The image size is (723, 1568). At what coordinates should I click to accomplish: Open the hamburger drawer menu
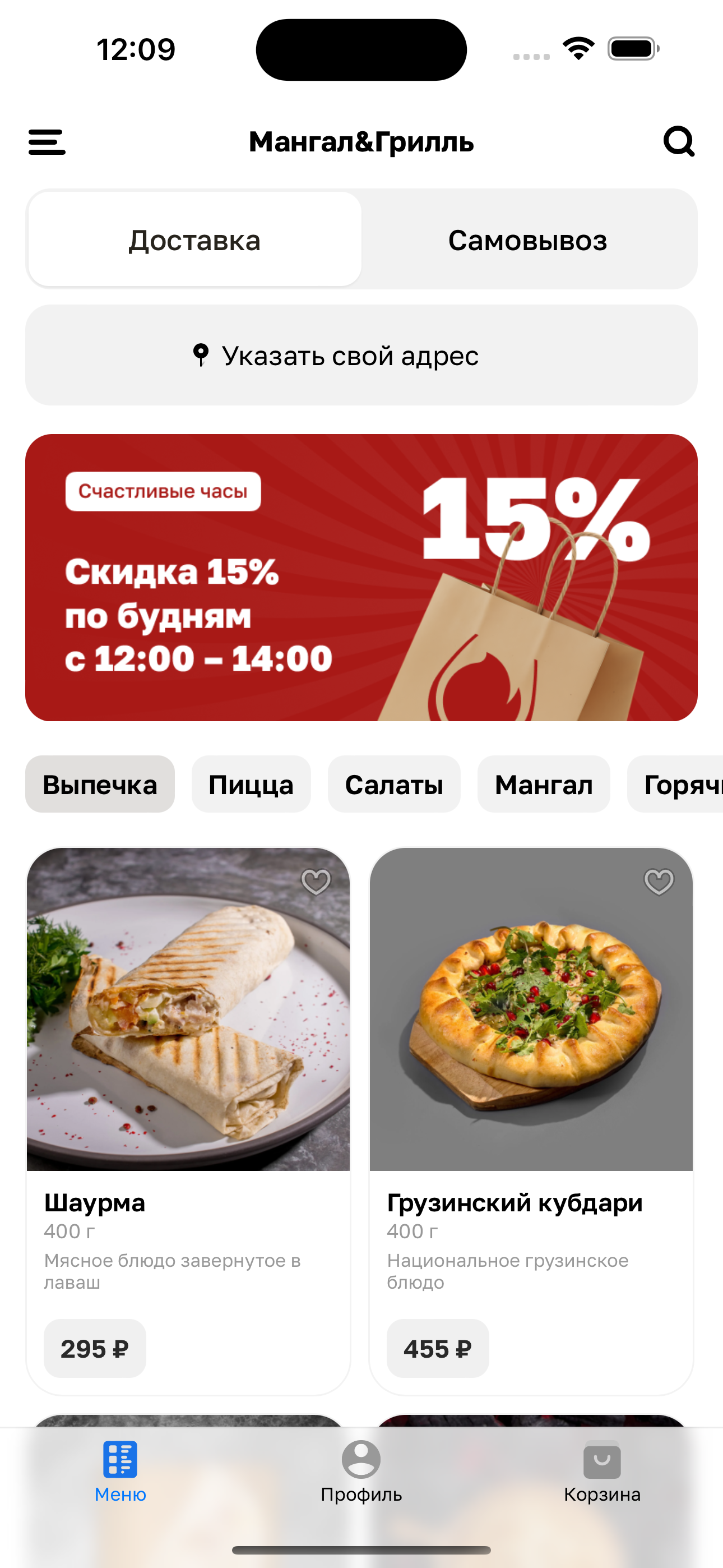[47, 142]
